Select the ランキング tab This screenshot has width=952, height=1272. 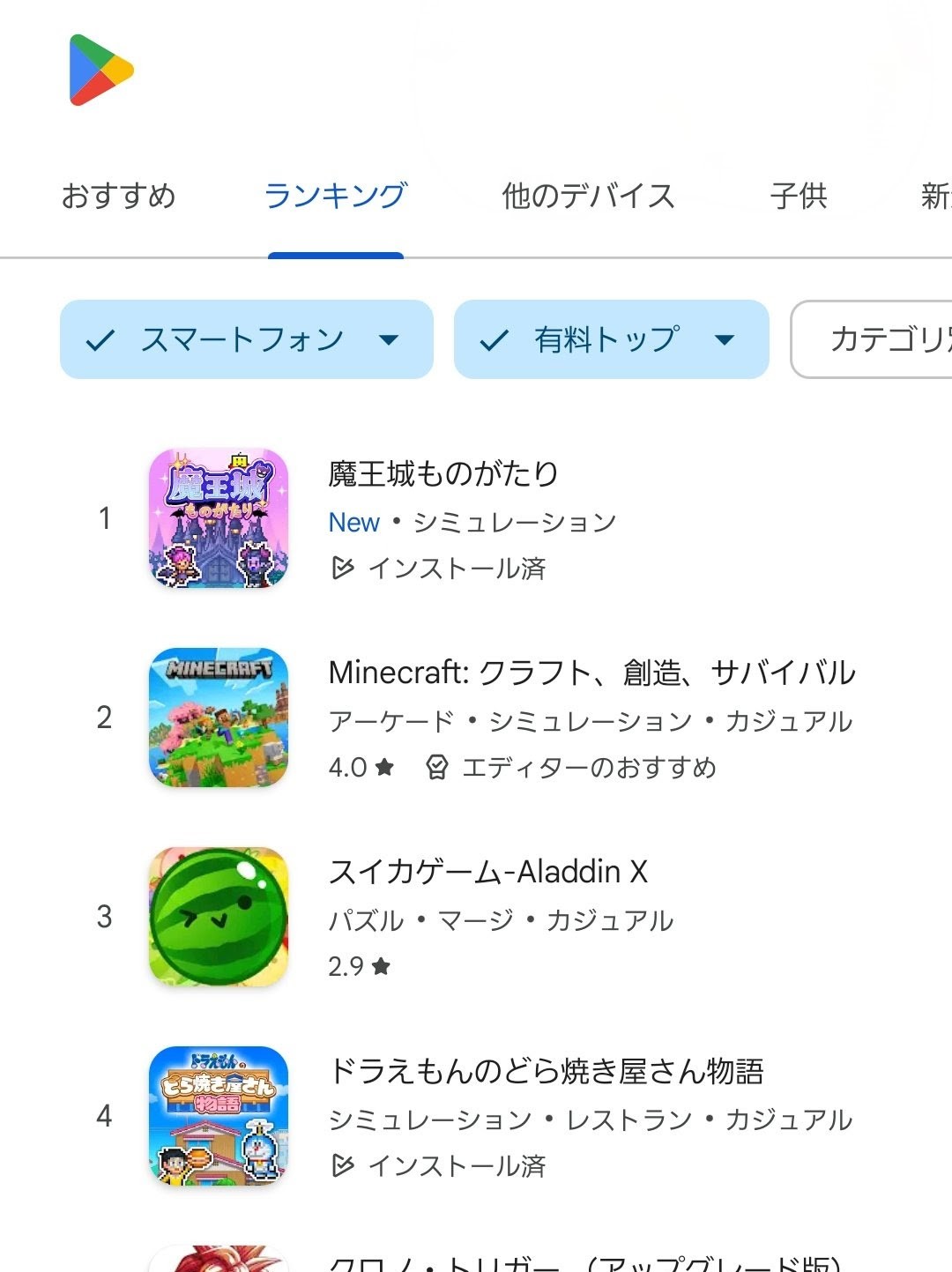(335, 196)
